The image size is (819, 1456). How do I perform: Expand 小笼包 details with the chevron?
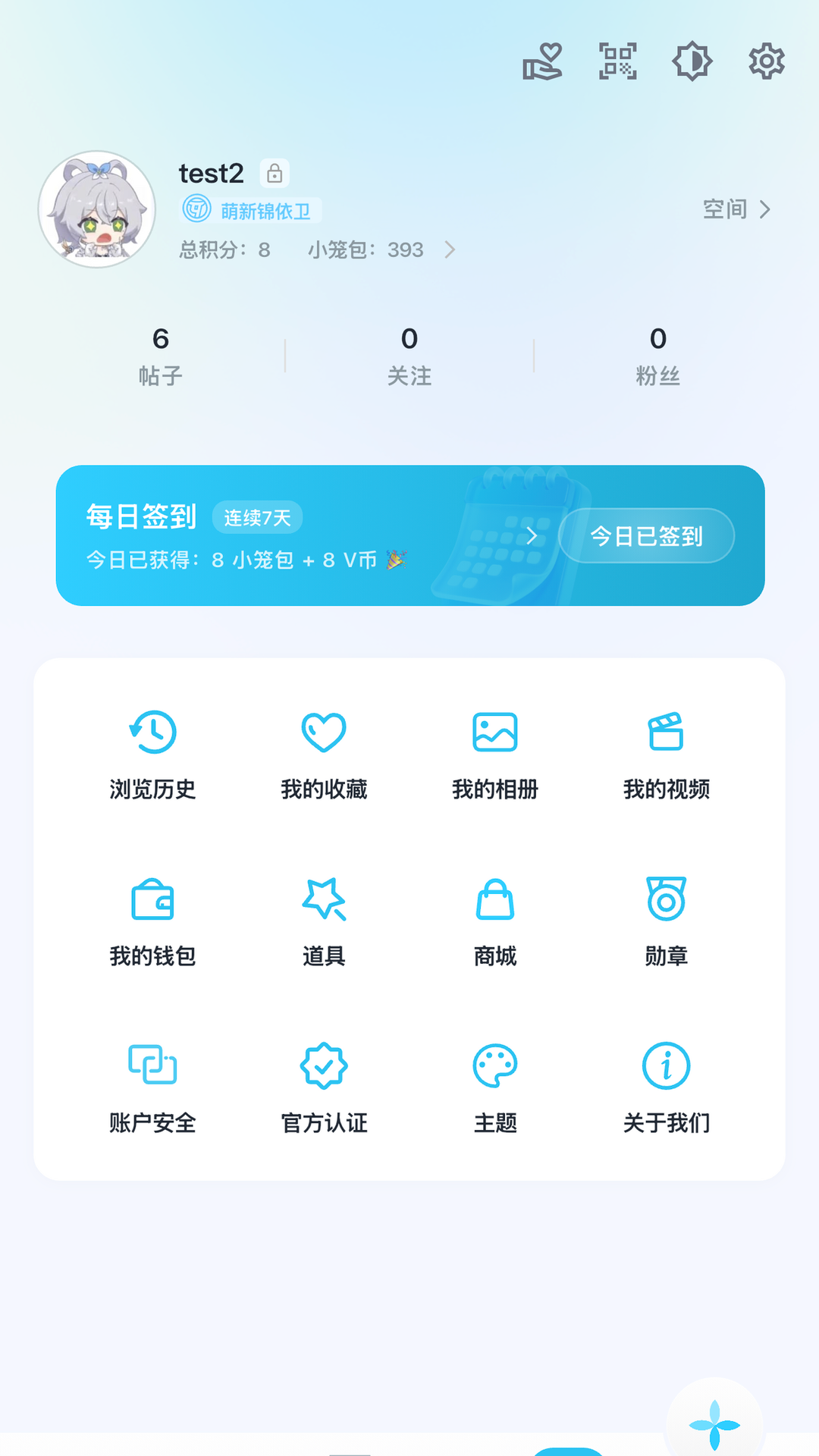pyautogui.click(x=450, y=250)
